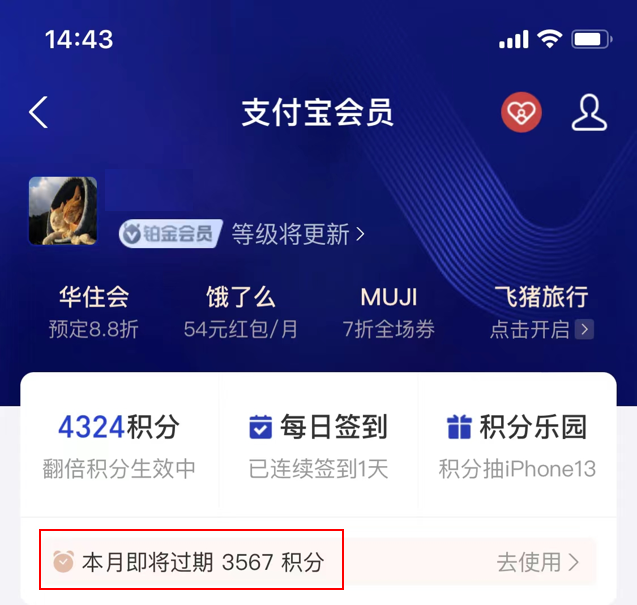The image size is (637, 605).
Task: Open the profile icon in the header
Action: [x=589, y=113]
